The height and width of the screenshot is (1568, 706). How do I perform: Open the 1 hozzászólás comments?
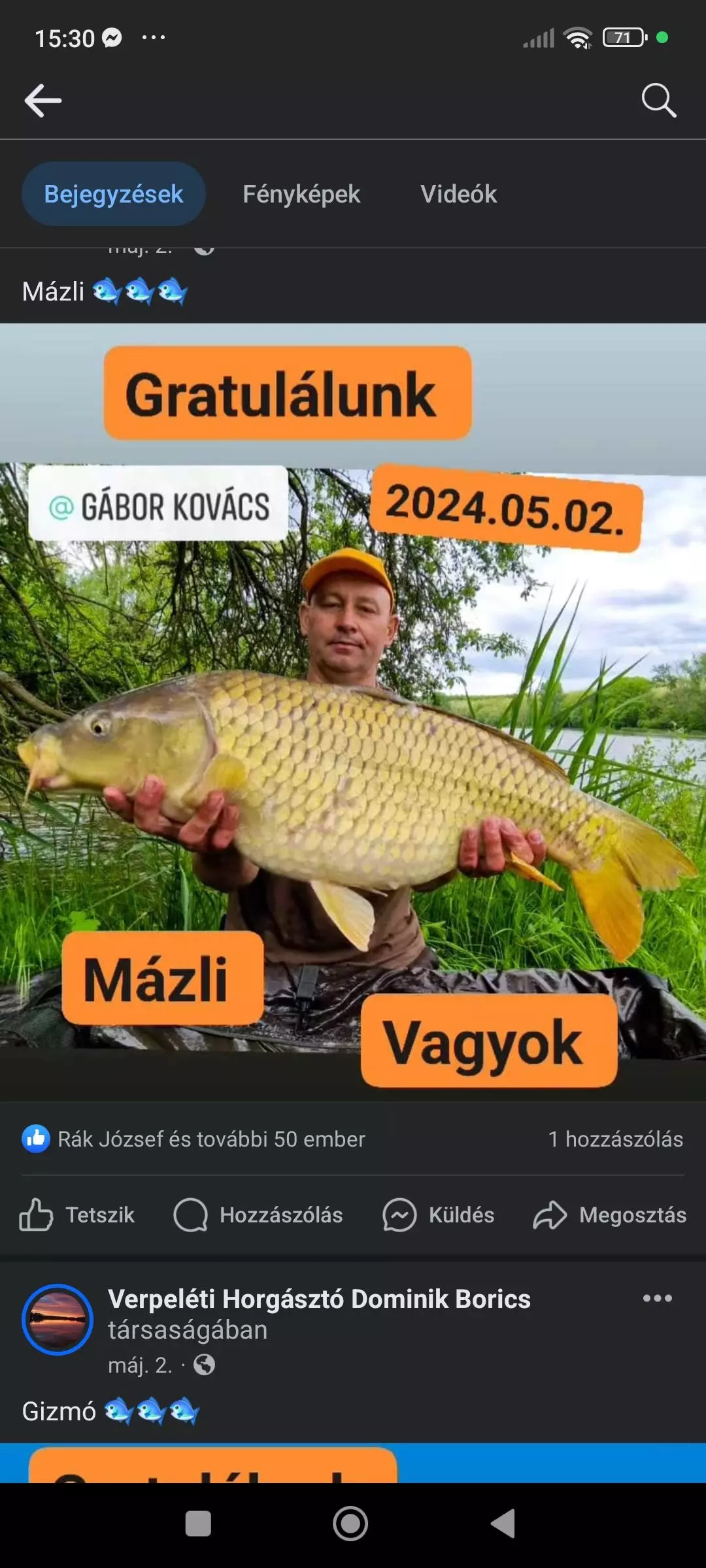(615, 1139)
